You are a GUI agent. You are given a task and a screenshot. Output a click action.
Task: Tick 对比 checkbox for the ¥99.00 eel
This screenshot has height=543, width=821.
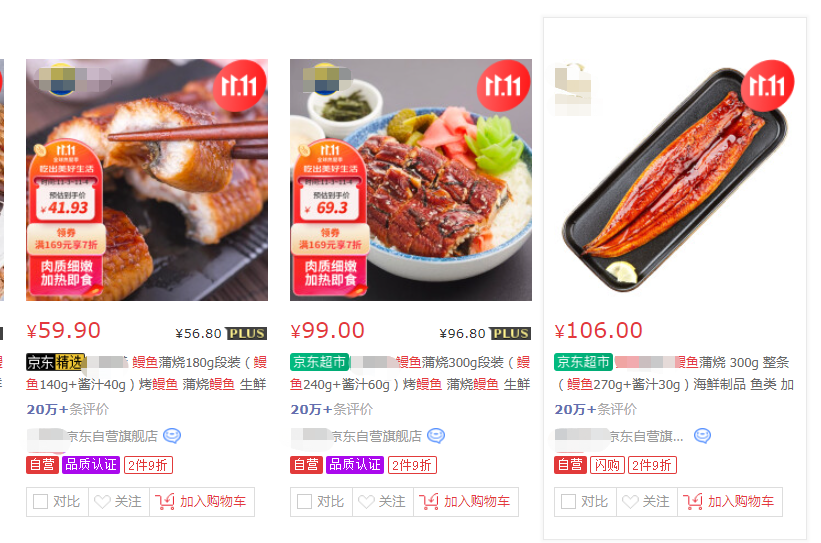pyautogui.click(x=305, y=502)
